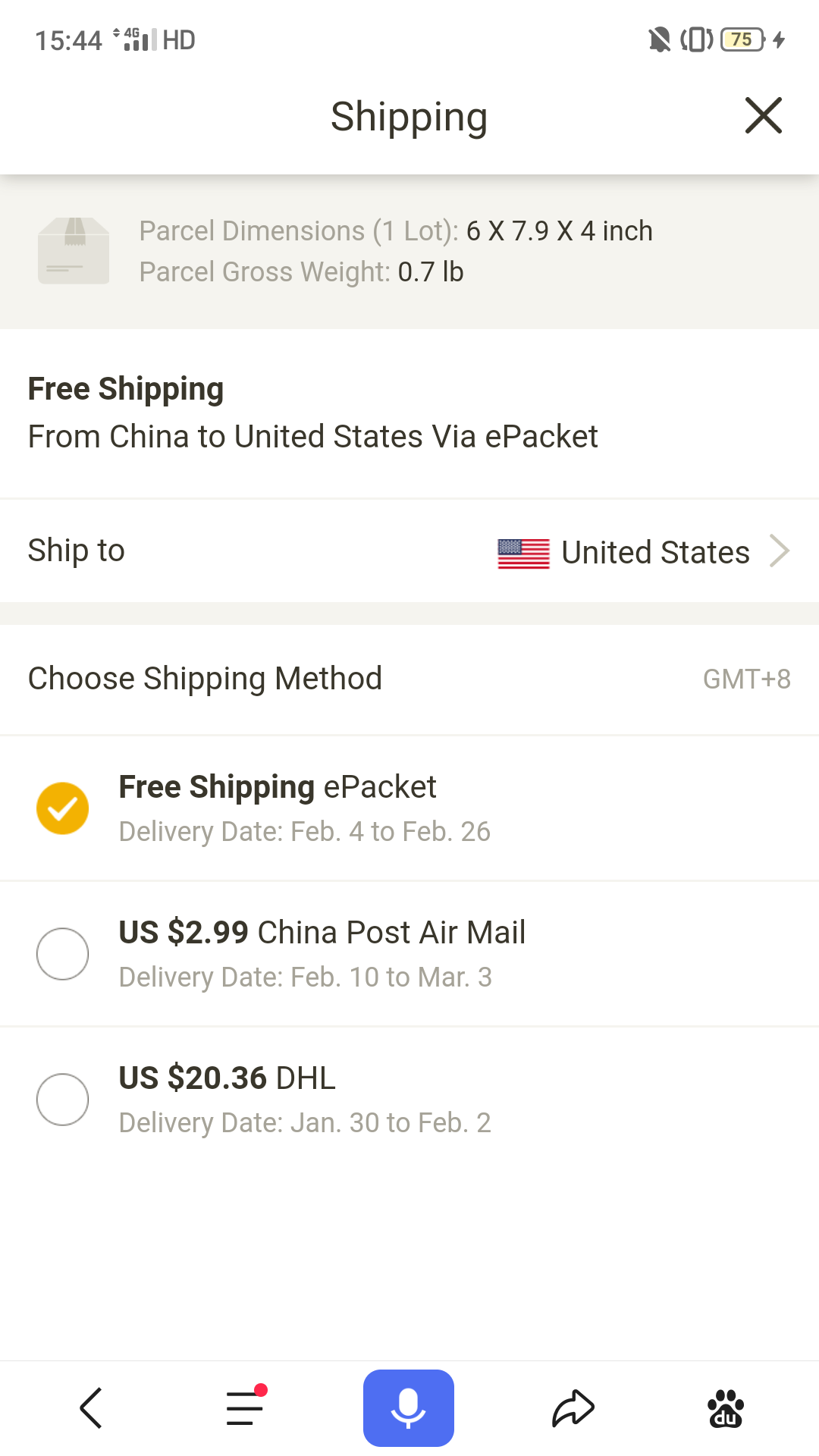819x1456 pixels.
Task: Close the Shipping panel
Action: point(763,116)
